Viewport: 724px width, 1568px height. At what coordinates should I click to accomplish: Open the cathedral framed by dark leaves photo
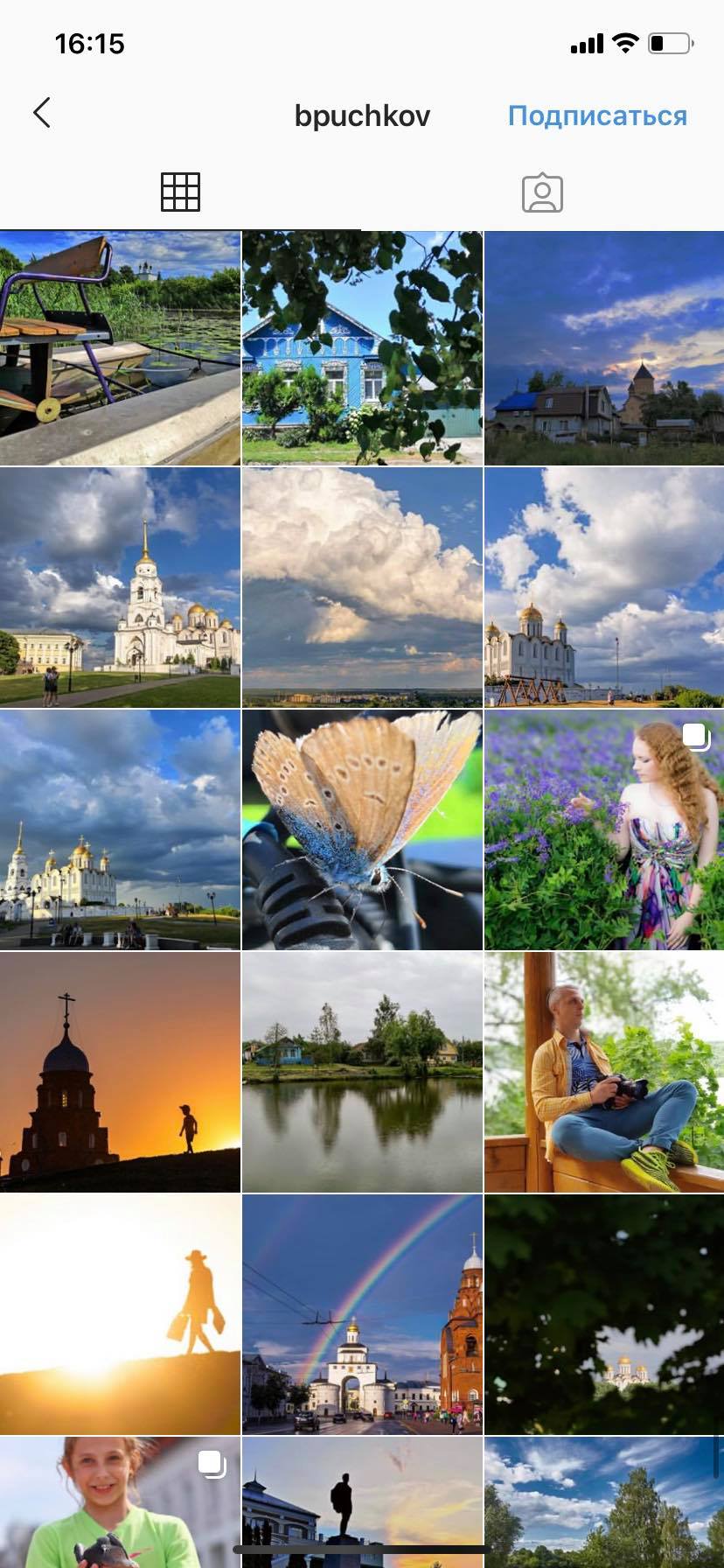(604, 1314)
